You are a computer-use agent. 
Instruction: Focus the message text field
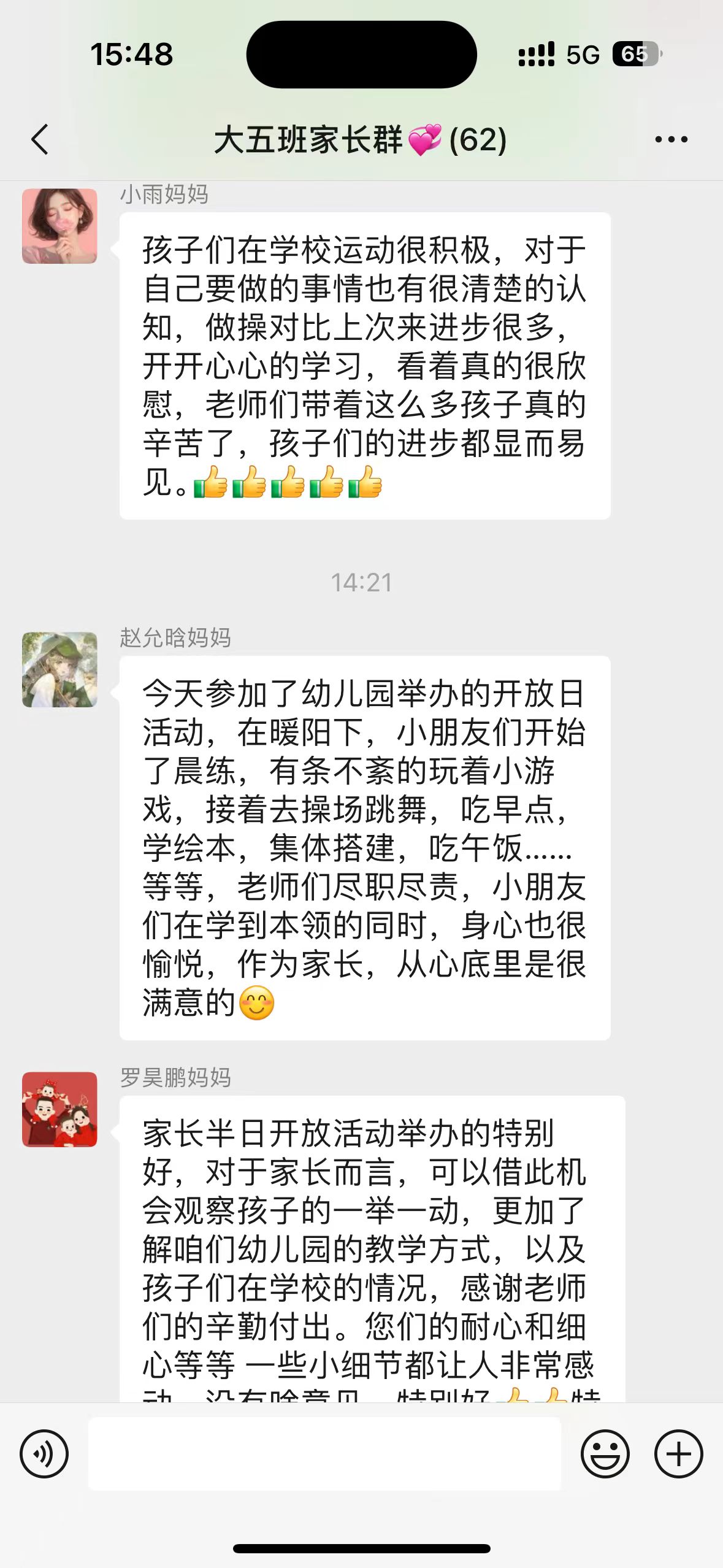click(324, 1454)
